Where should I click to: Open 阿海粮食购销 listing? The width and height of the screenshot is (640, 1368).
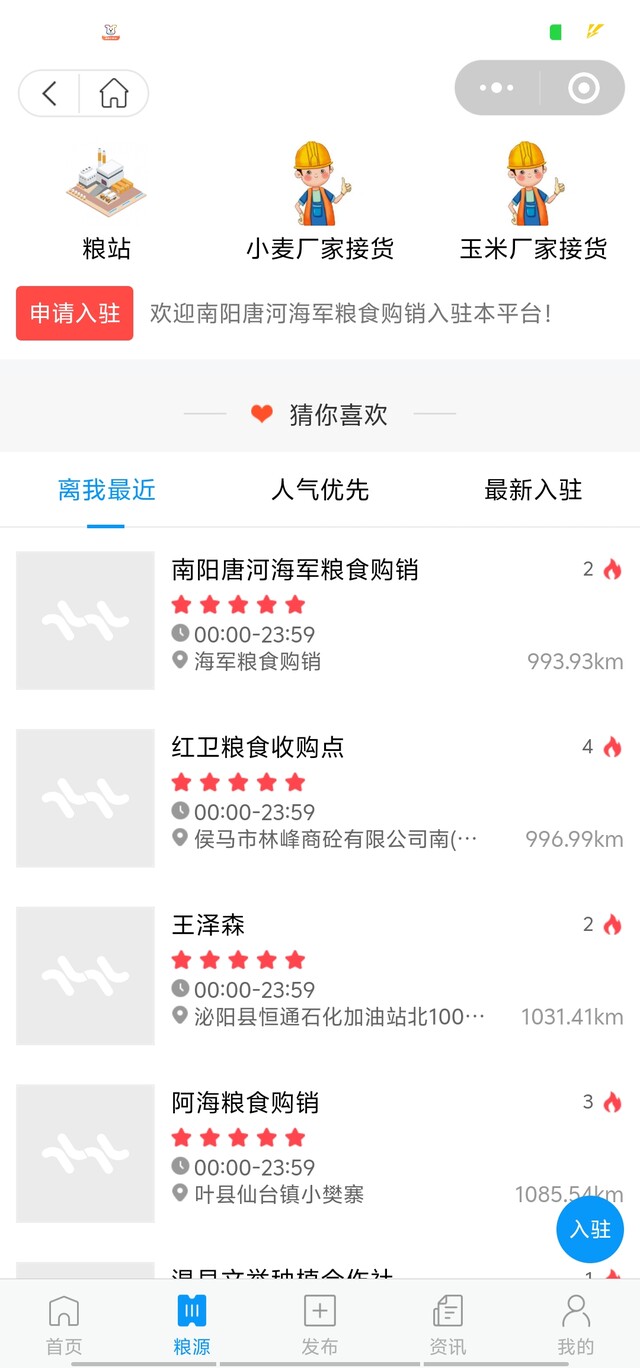[245, 1103]
